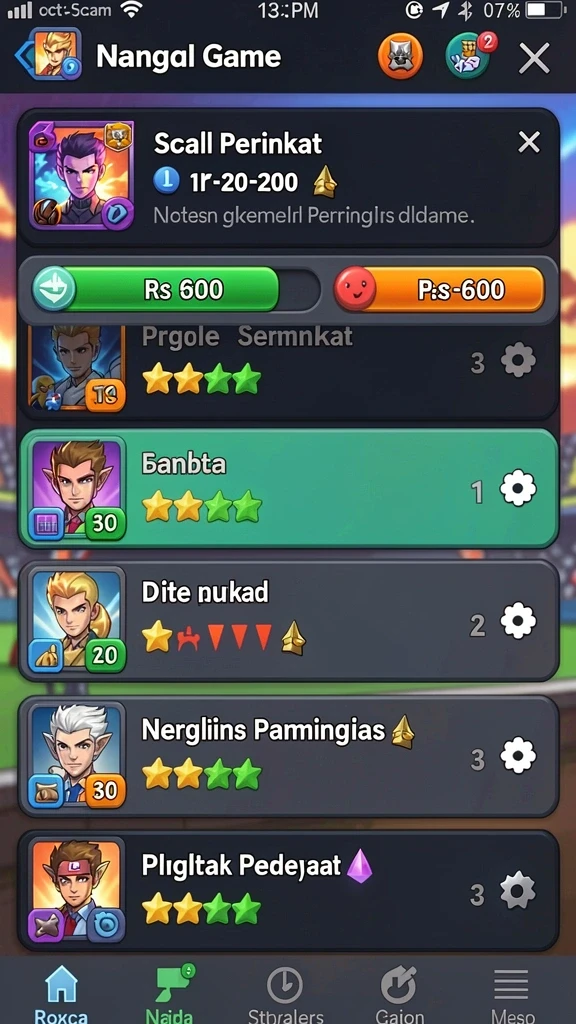
Task: Open settings gear for Prgole Sermnkat
Action: [x=519, y=360]
